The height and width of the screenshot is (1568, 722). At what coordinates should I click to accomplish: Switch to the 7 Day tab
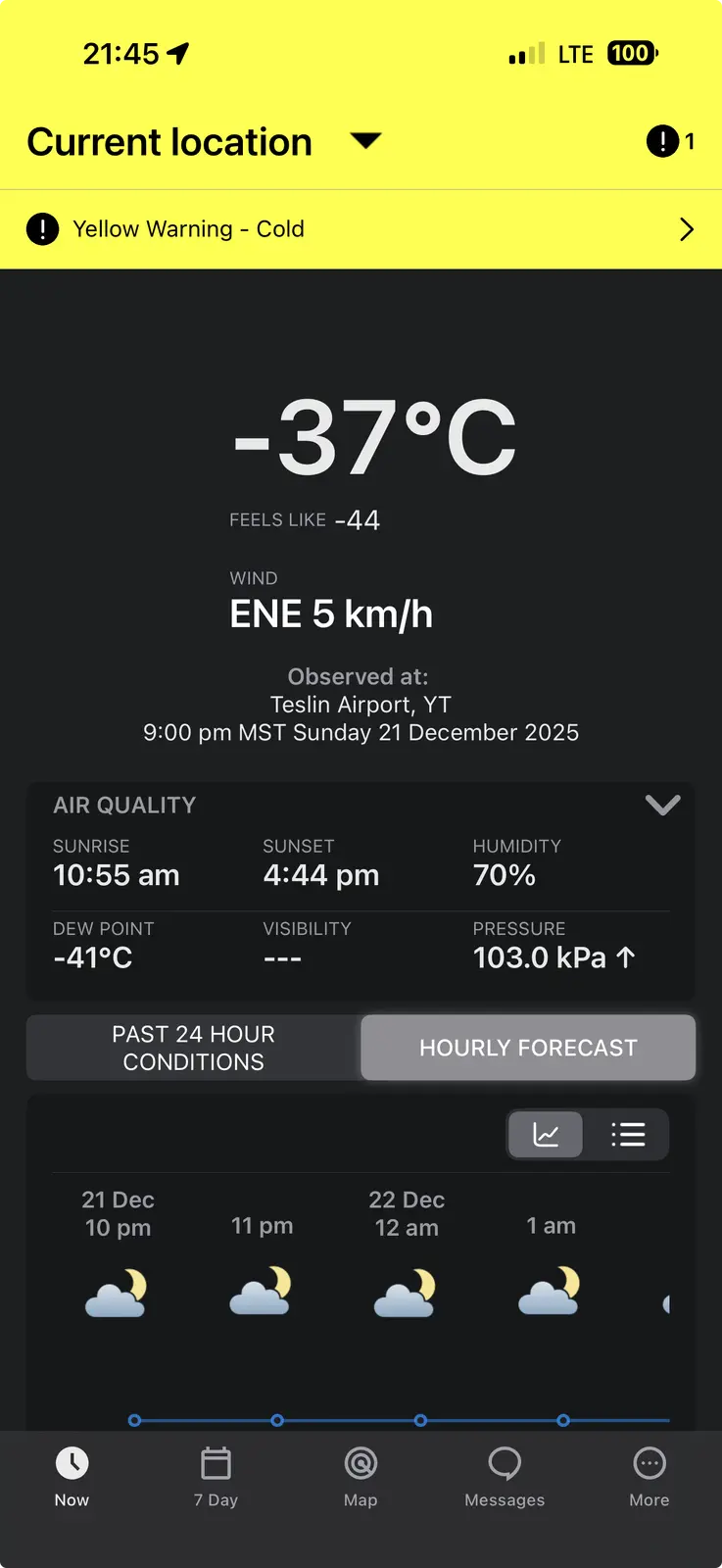click(x=216, y=1477)
